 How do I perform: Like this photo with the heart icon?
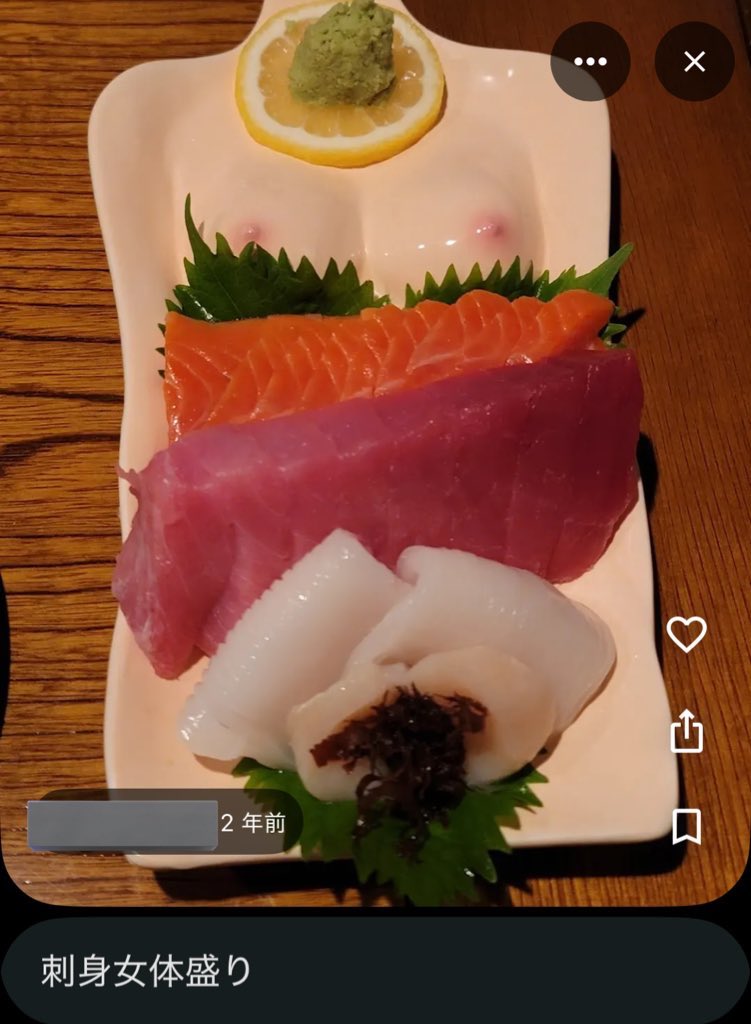(x=686, y=634)
